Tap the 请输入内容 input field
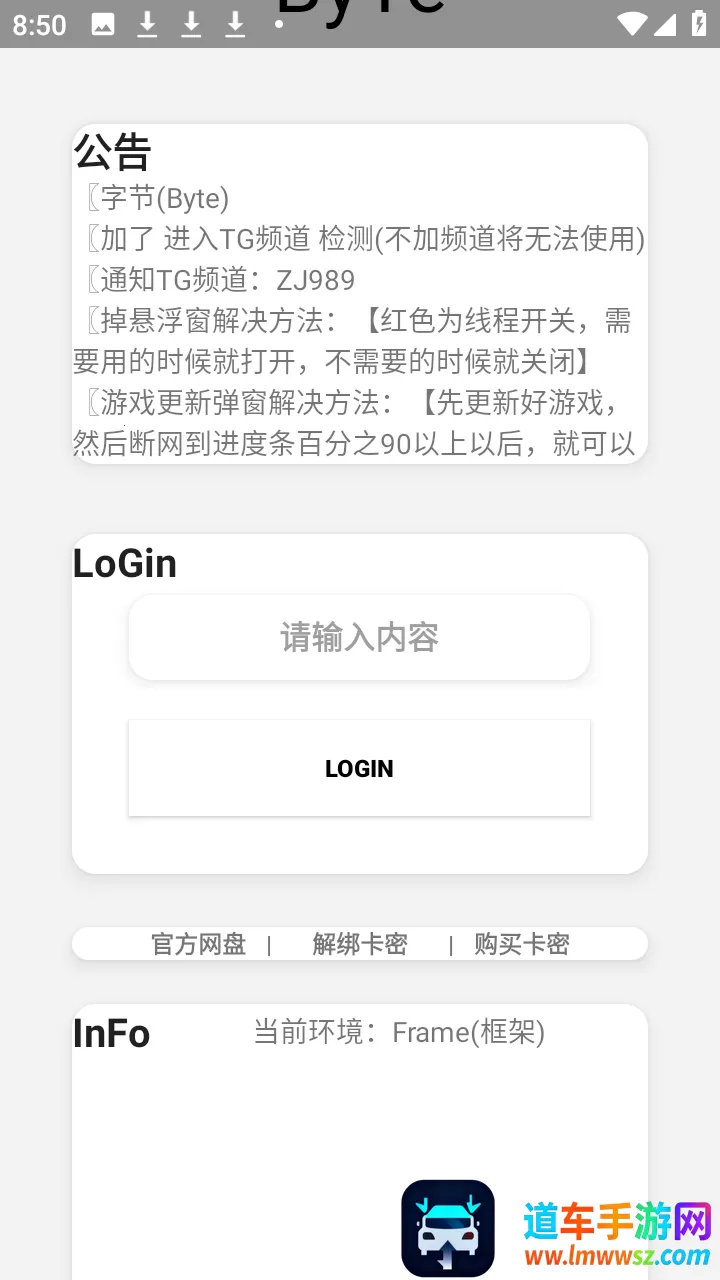 359,638
